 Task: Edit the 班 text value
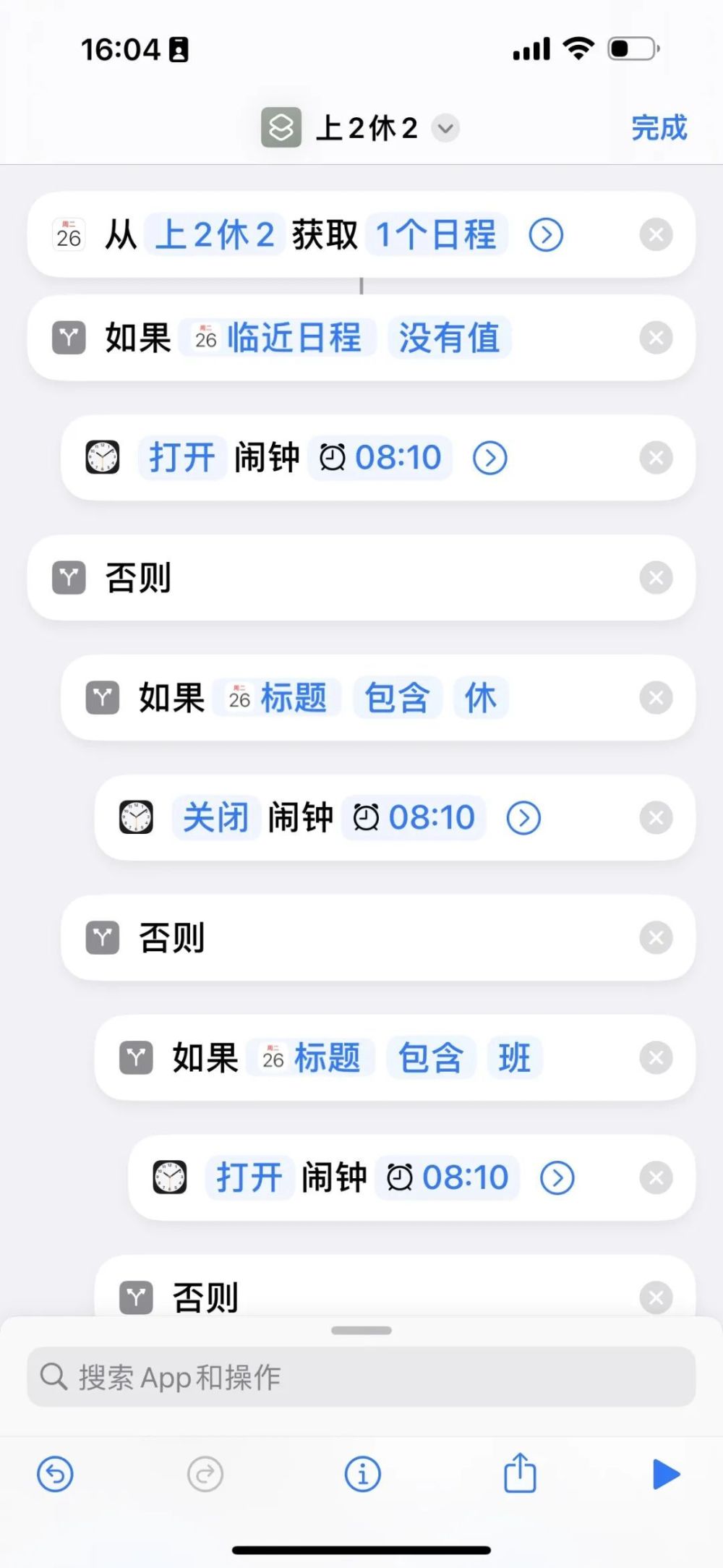pyautogui.click(x=514, y=1058)
